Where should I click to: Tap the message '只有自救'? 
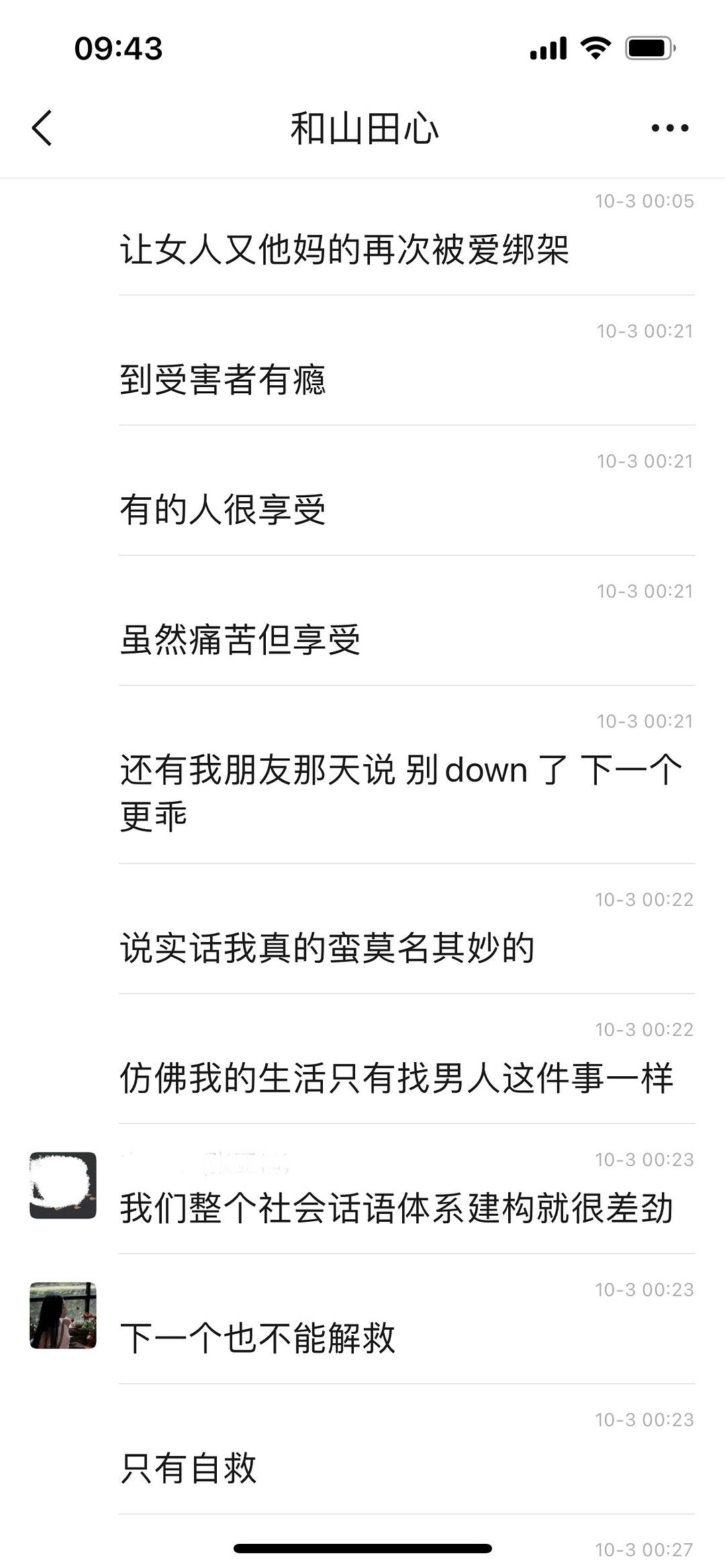[189, 1469]
